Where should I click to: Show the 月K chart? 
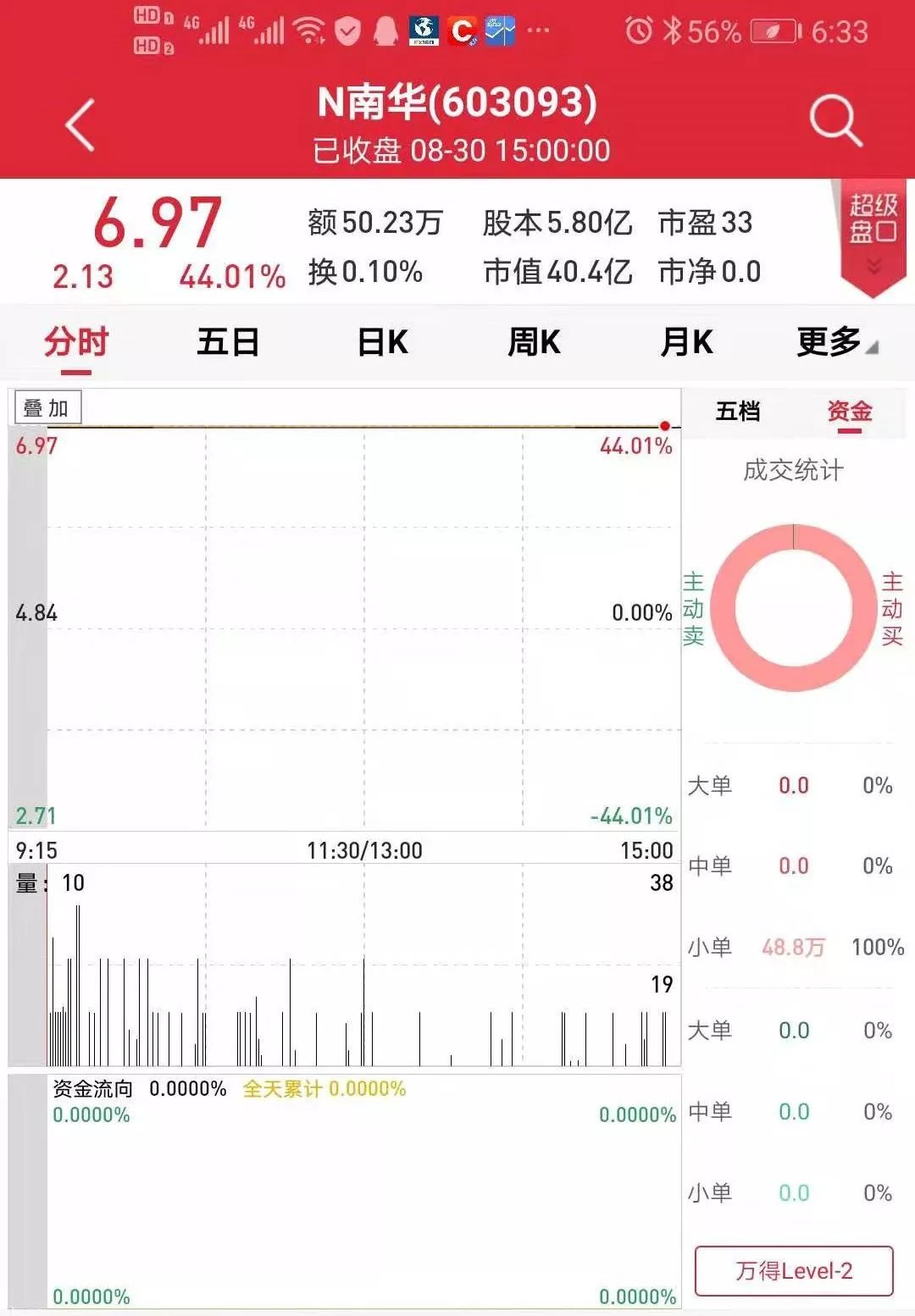click(x=686, y=343)
